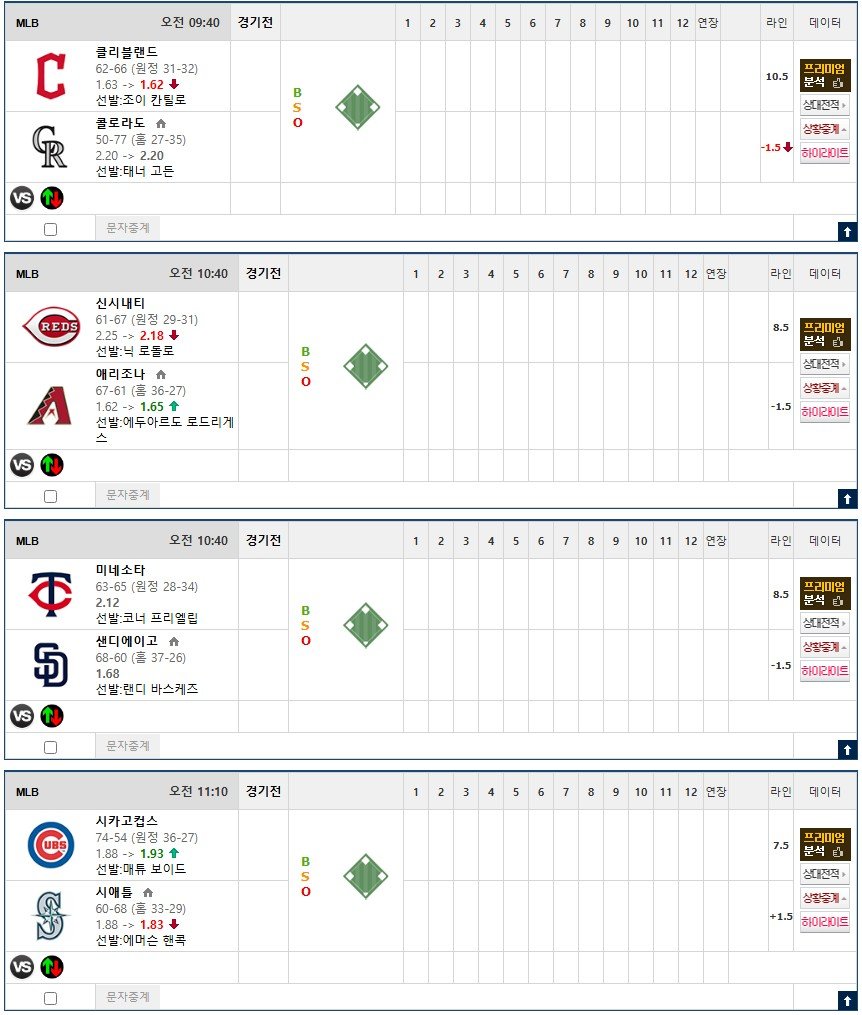View 하이라이트 for Cubs vs Seattle game
This screenshot has height=1015, width=862.
(x=824, y=922)
